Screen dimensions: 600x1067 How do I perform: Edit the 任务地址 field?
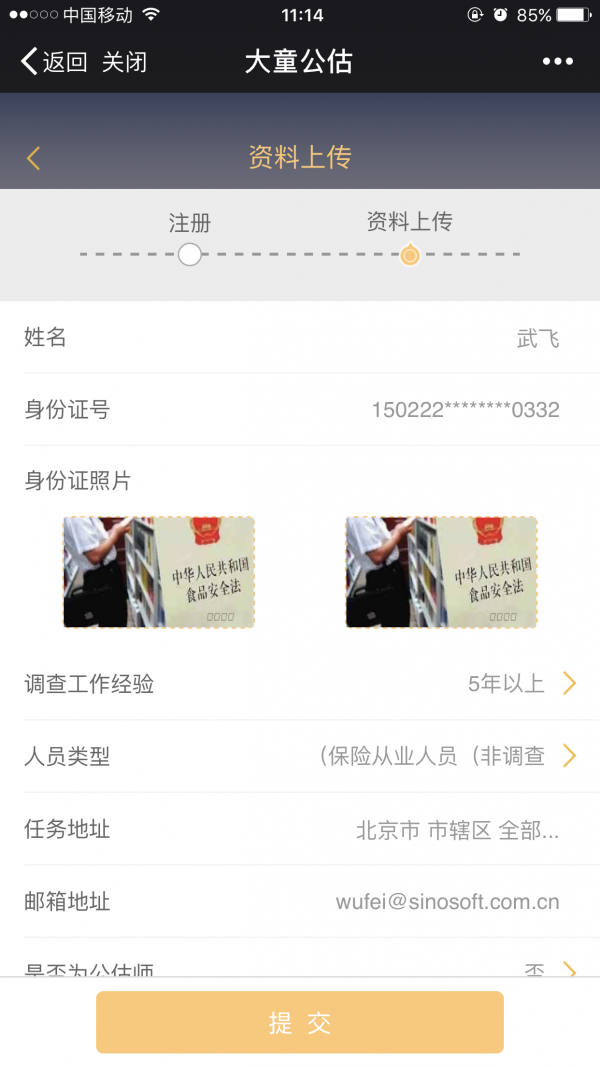457,830
